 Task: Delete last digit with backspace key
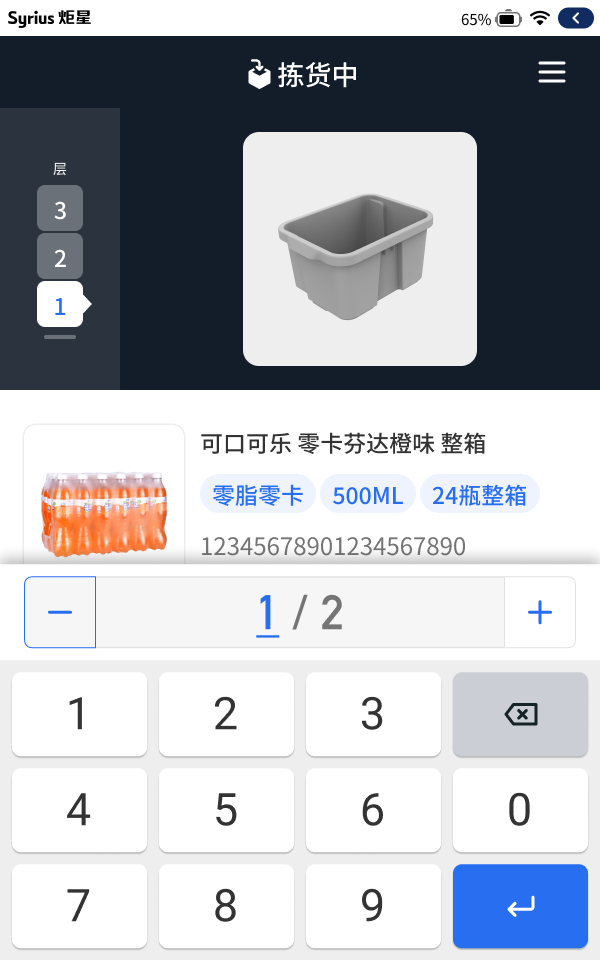click(x=520, y=714)
